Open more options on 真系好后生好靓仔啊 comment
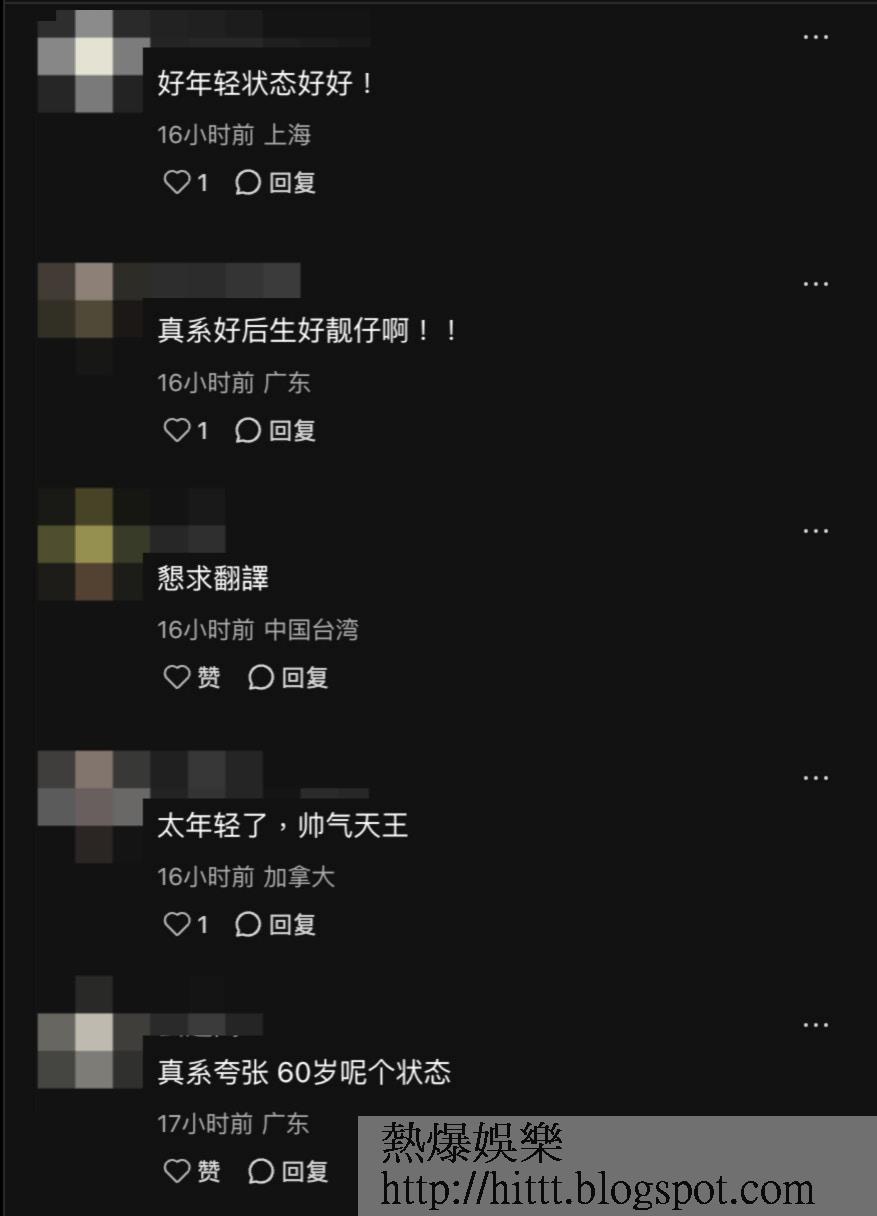The image size is (877, 1216). coord(816,284)
